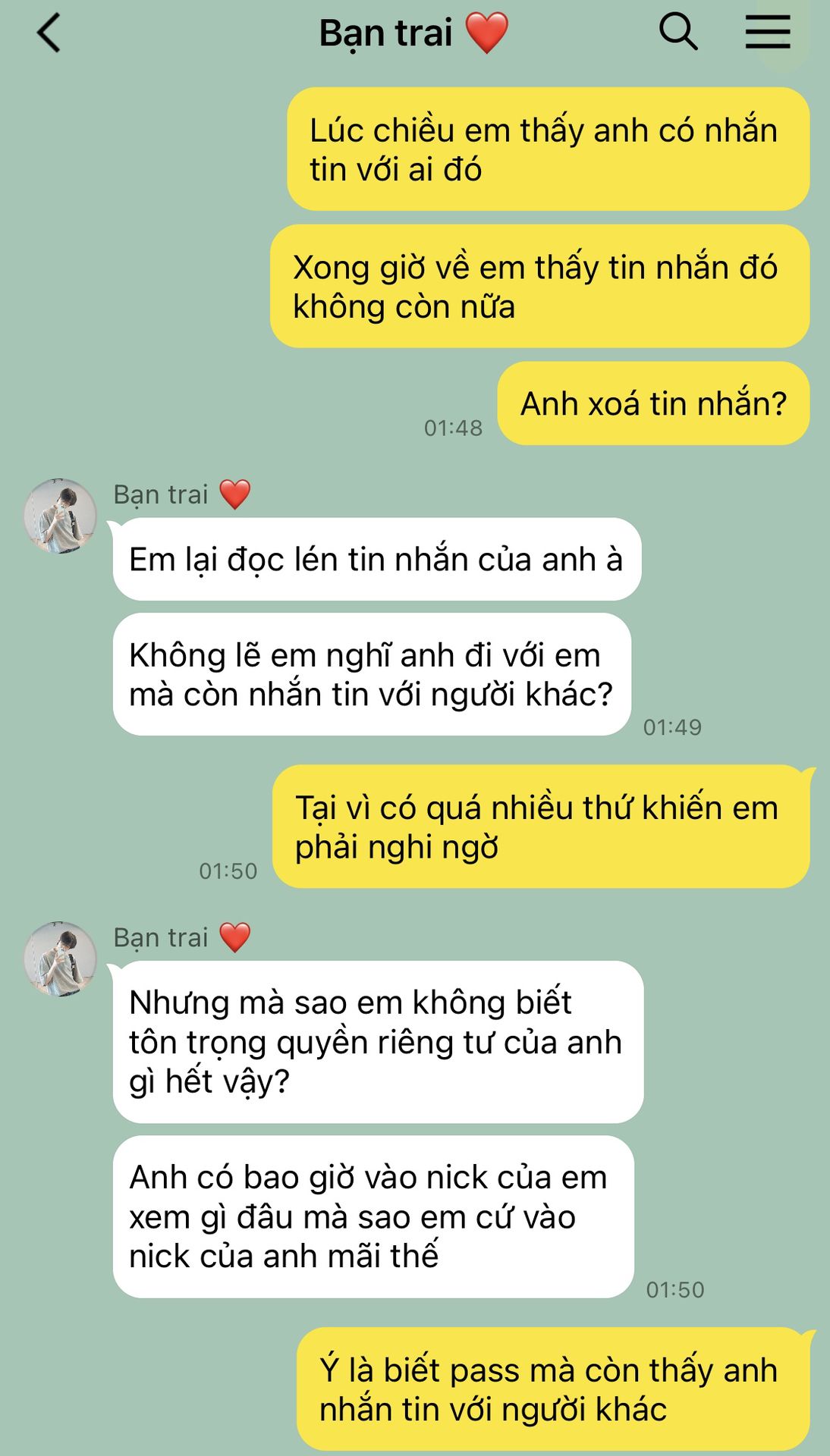Open the chat hamburger menu
The image size is (830, 1456).
[768, 32]
